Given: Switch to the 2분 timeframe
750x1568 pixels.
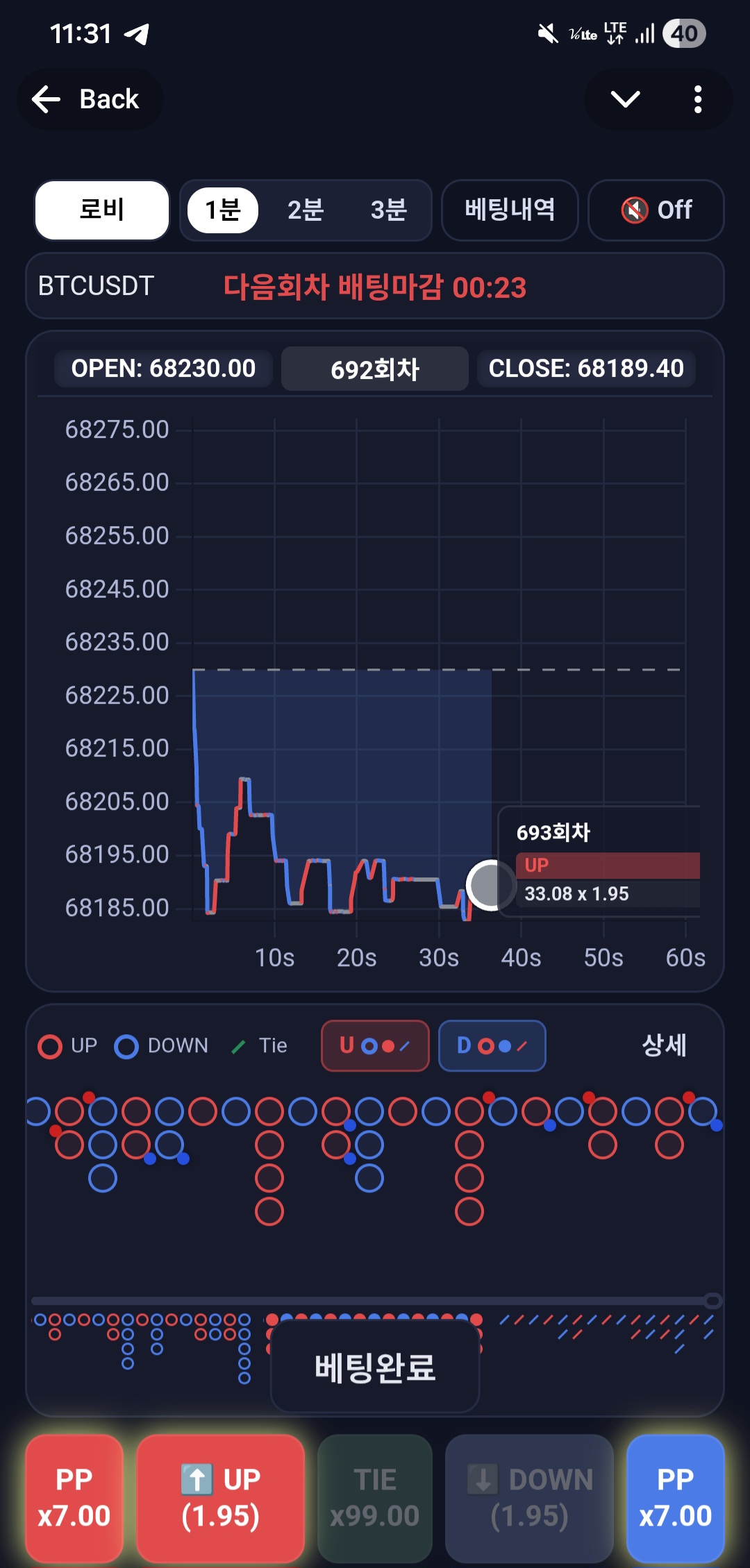Looking at the screenshot, I should pyautogui.click(x=306, y=210).
